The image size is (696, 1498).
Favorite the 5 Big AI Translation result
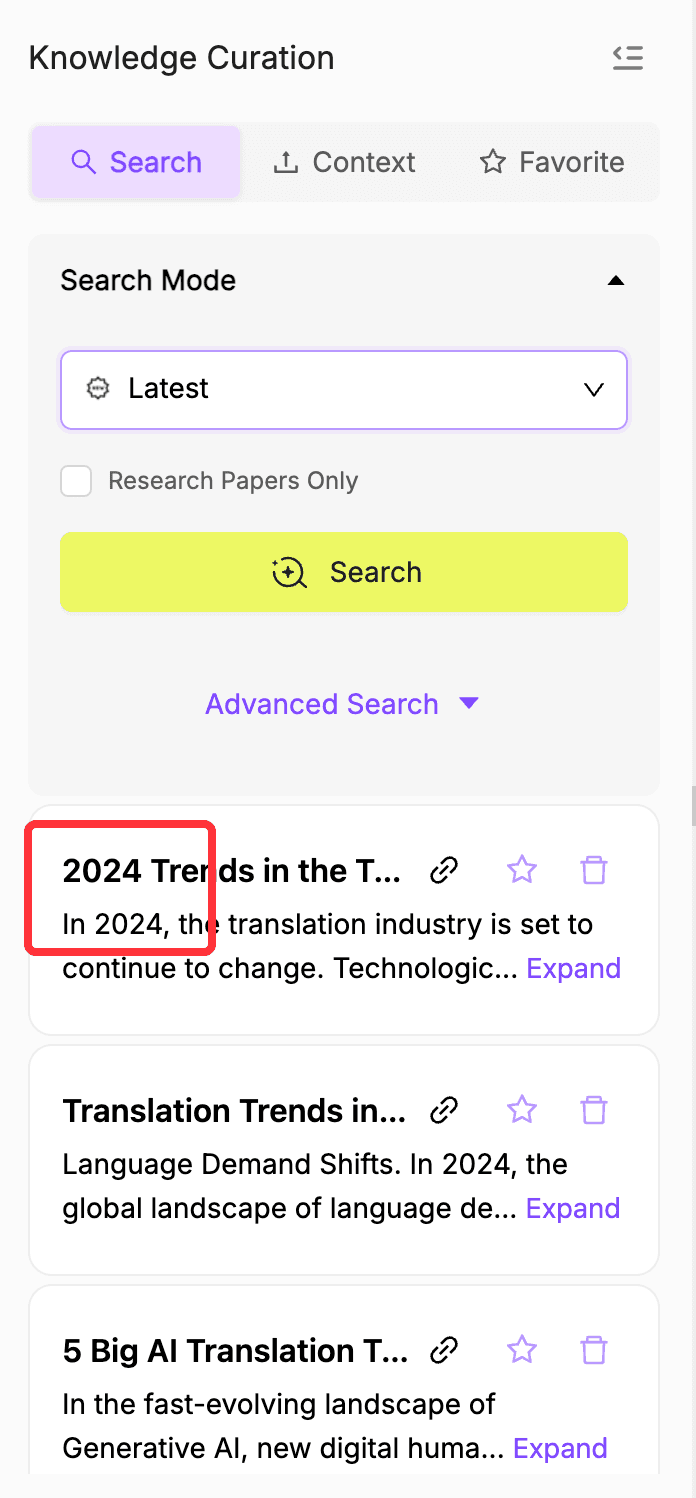pyautogui.click(x=522, y=1350)
